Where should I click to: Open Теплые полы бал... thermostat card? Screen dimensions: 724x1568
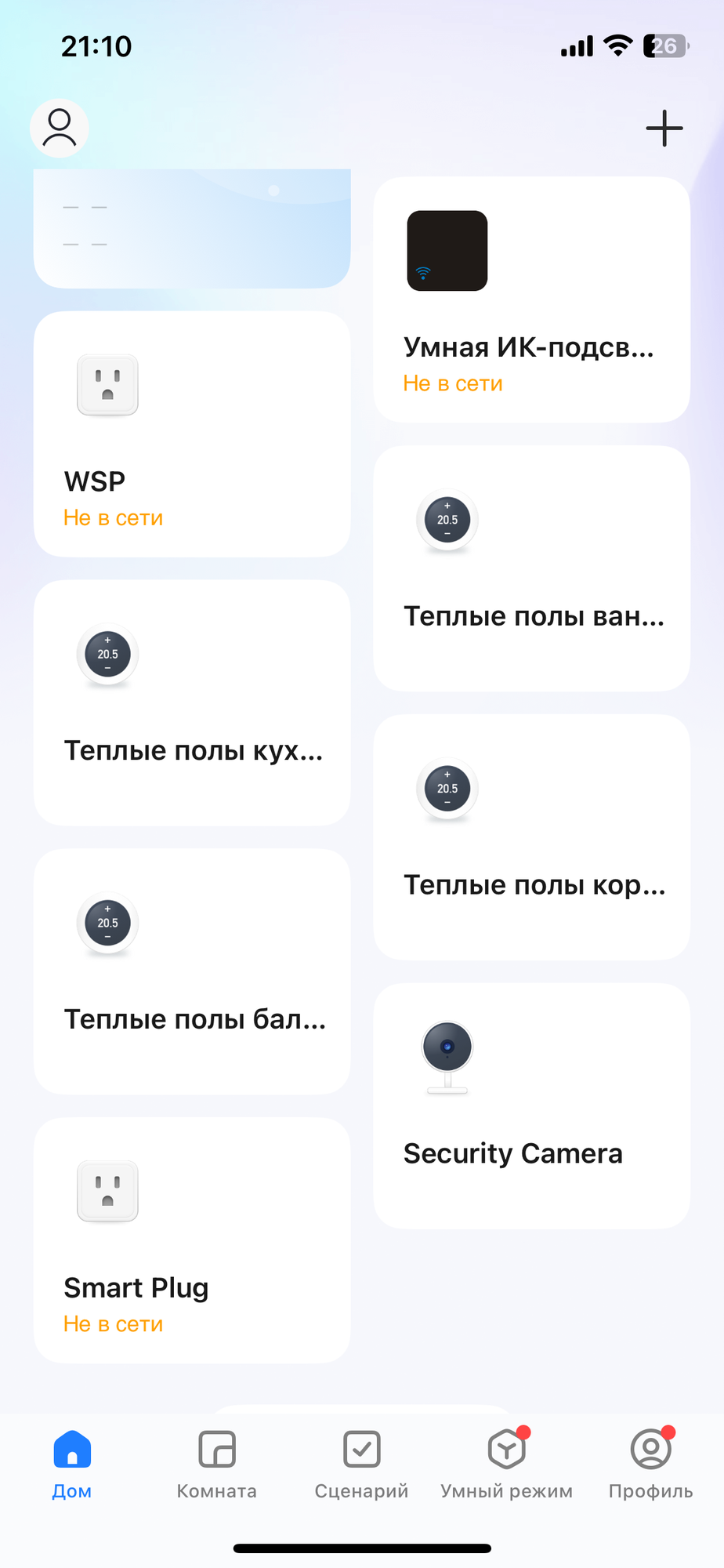pos(192,971)
